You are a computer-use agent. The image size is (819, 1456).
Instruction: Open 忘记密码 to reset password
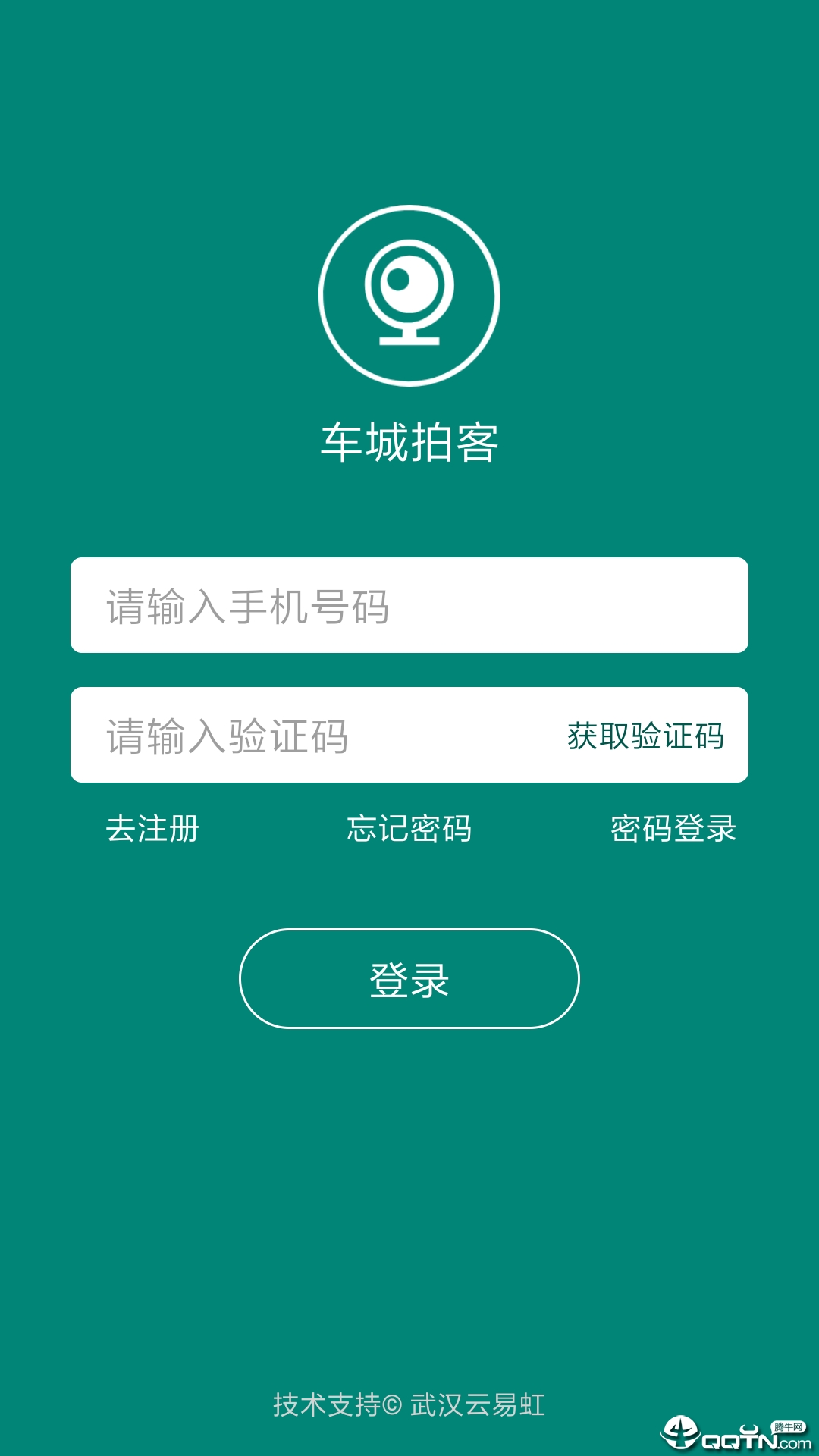tap(409, 828)
